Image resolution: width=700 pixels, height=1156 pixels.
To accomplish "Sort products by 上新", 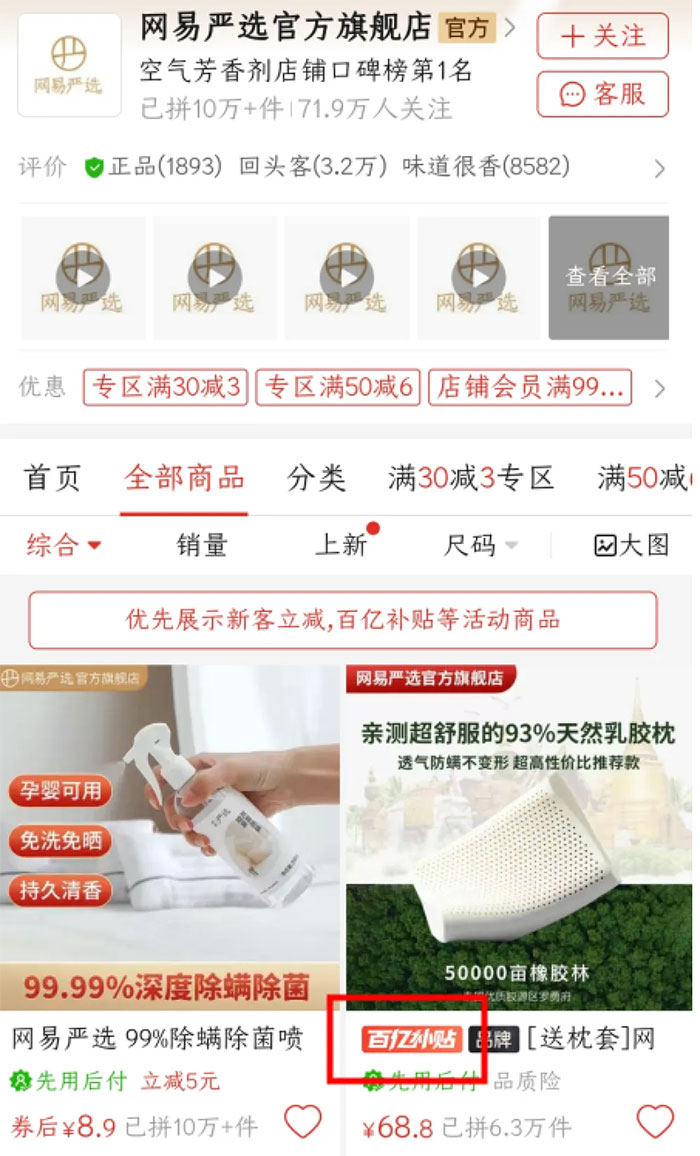I will (x=342, y=545).
